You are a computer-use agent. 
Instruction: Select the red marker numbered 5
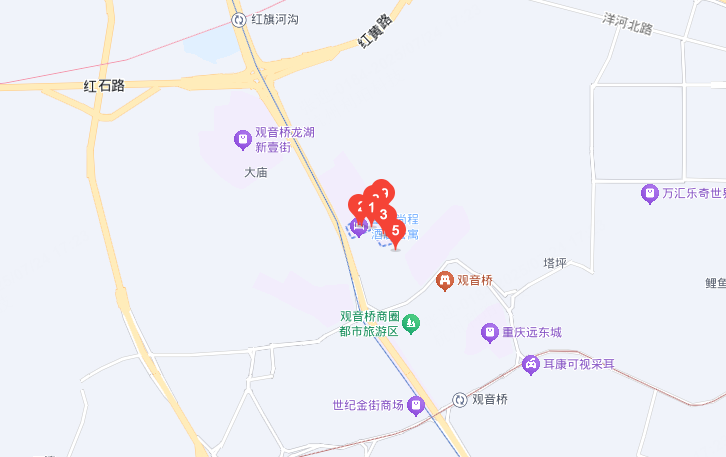point(395,232)
